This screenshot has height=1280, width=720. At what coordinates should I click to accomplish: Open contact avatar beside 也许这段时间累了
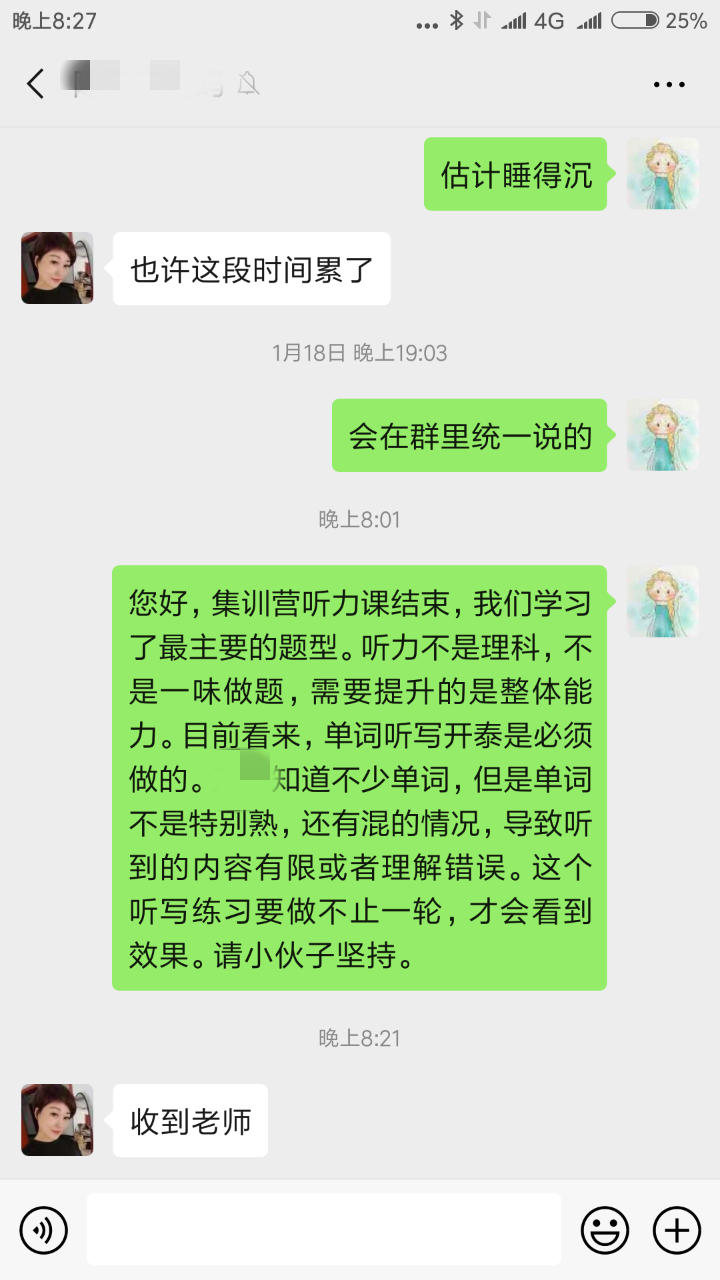point(57,268)
